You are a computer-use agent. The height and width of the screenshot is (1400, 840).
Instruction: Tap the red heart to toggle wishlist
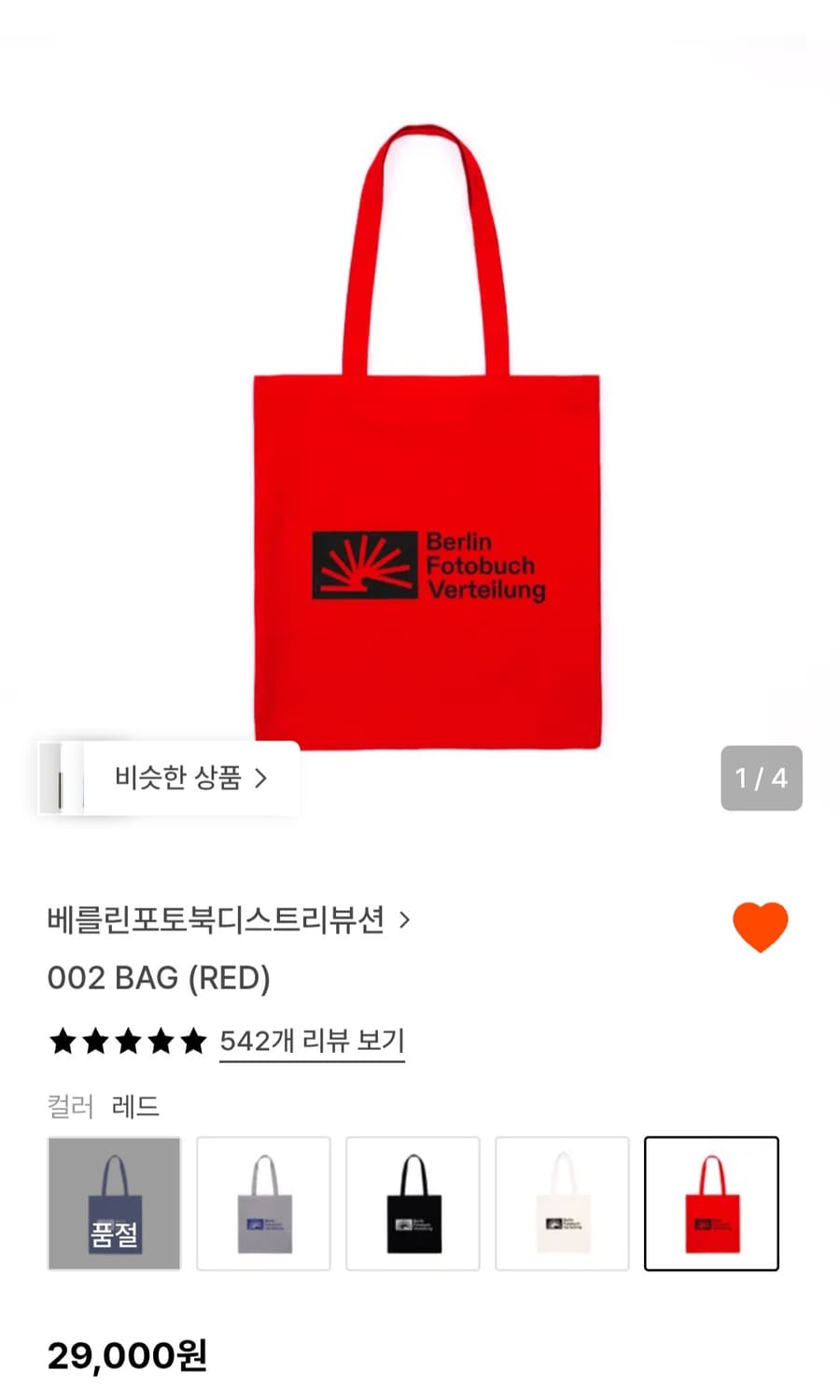click(x=762, y=925)
